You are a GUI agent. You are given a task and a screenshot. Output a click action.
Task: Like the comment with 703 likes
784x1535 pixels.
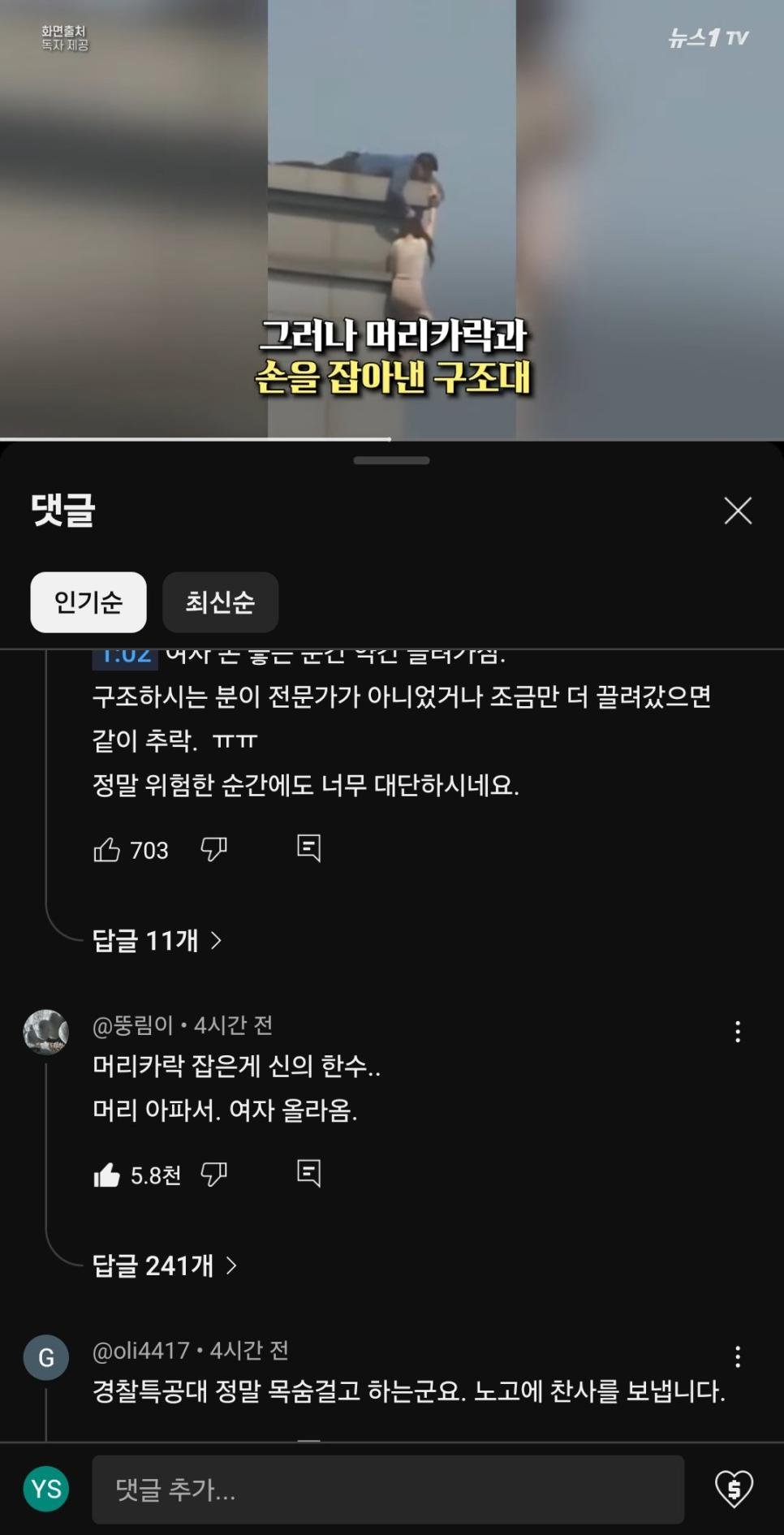(x=106, y=850)
